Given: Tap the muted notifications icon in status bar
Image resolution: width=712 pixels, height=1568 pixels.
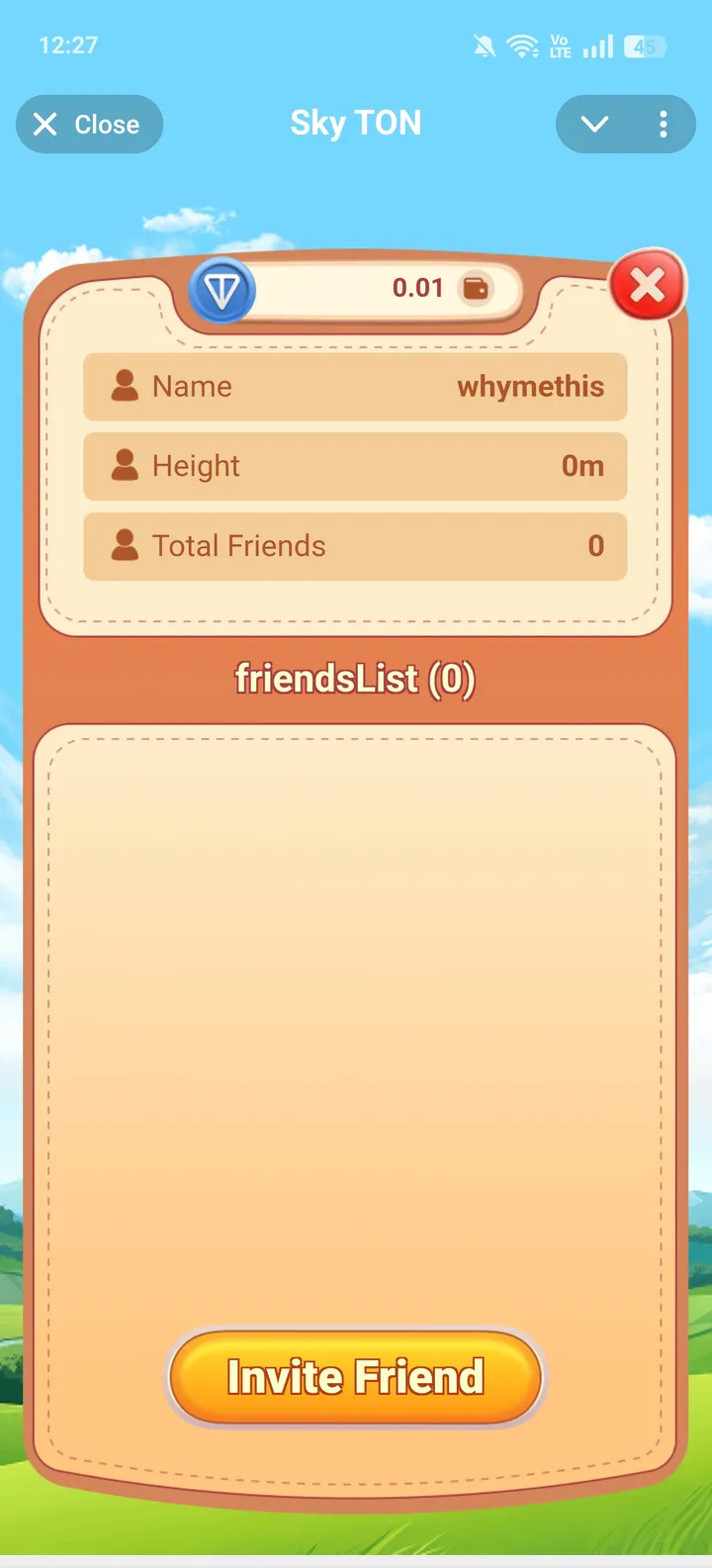Looking at the screenshot, I should pos(482,45).
